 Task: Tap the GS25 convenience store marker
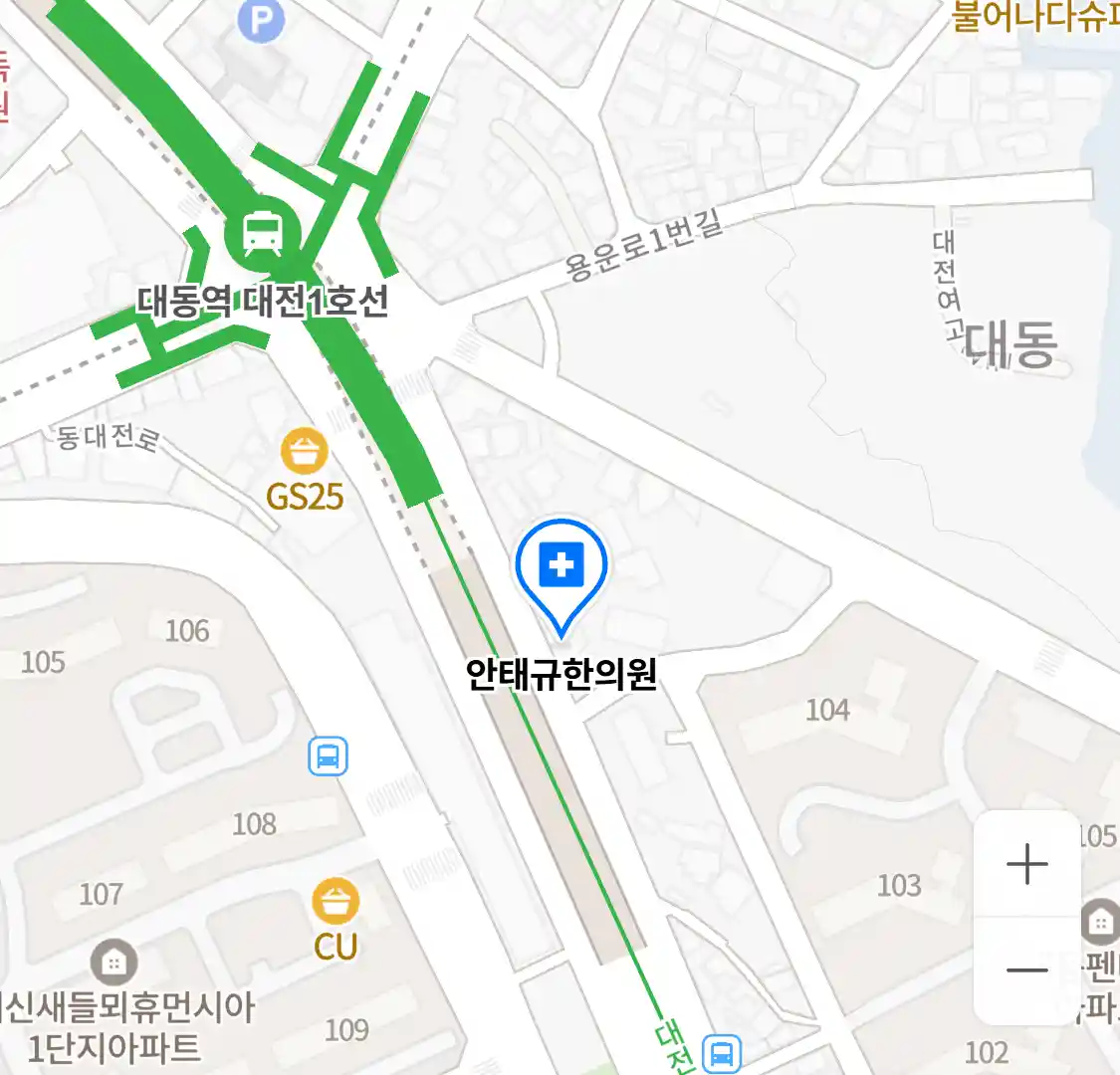tap(305, 453)
